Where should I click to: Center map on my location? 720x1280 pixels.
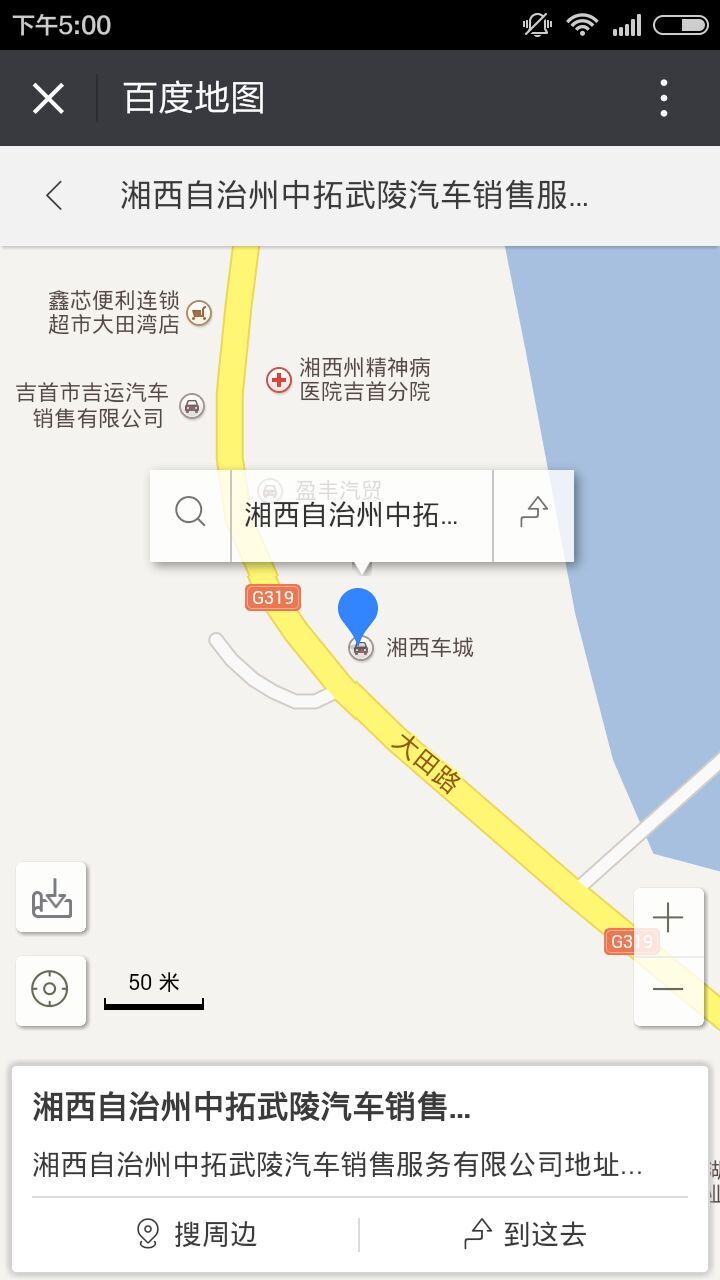click(50, 990)
